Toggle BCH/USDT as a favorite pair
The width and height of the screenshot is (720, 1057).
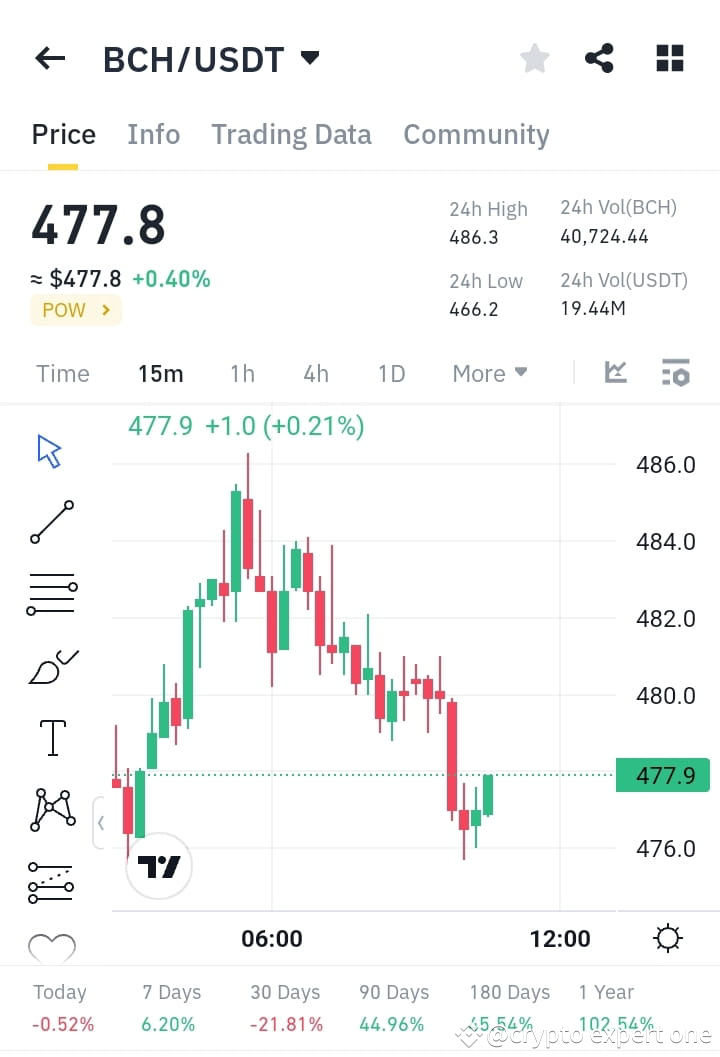(534, 58)
